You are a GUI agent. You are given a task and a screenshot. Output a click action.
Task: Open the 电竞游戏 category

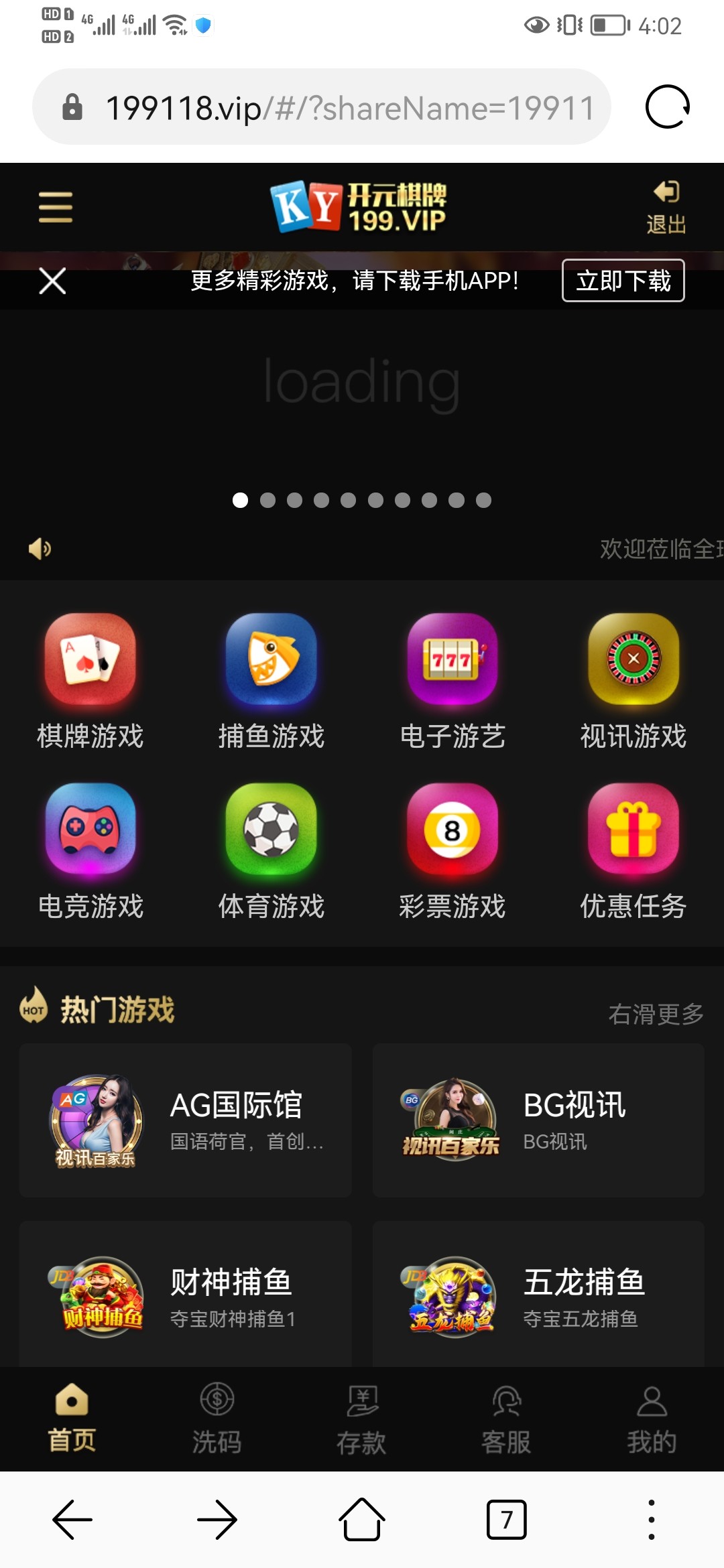pyautogui.click(x=90, y=850)
